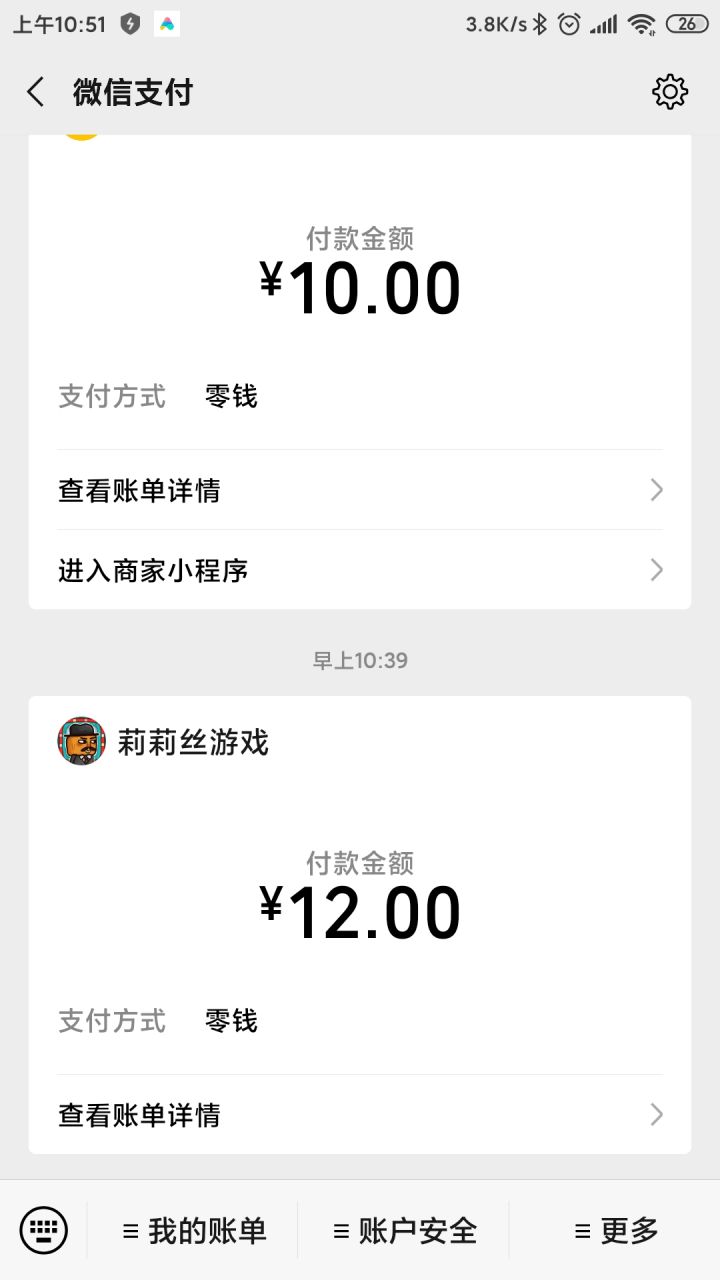
Task: Expand the chevron on the second bill details row
Action: point(656,1114)
